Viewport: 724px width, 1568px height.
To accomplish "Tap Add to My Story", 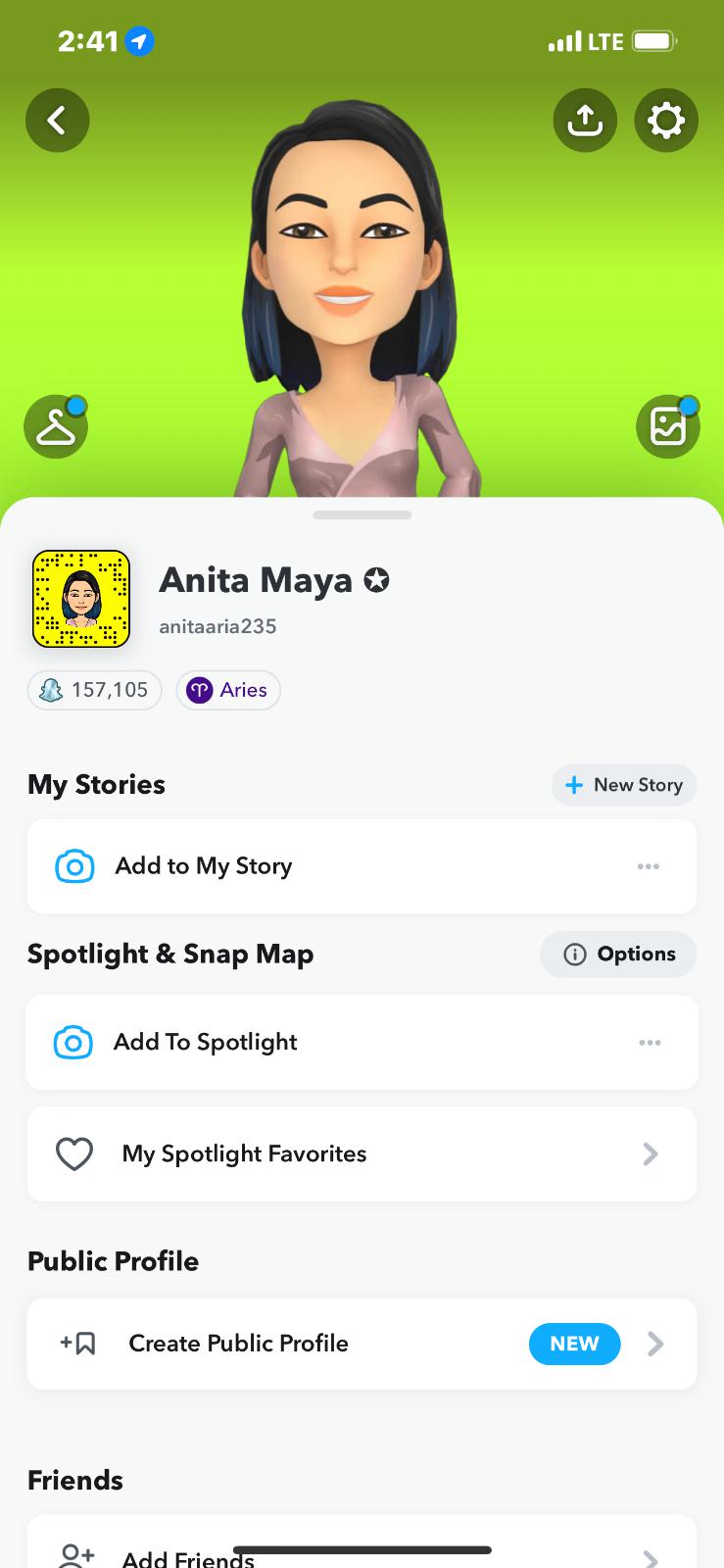I will pos(204,866).
